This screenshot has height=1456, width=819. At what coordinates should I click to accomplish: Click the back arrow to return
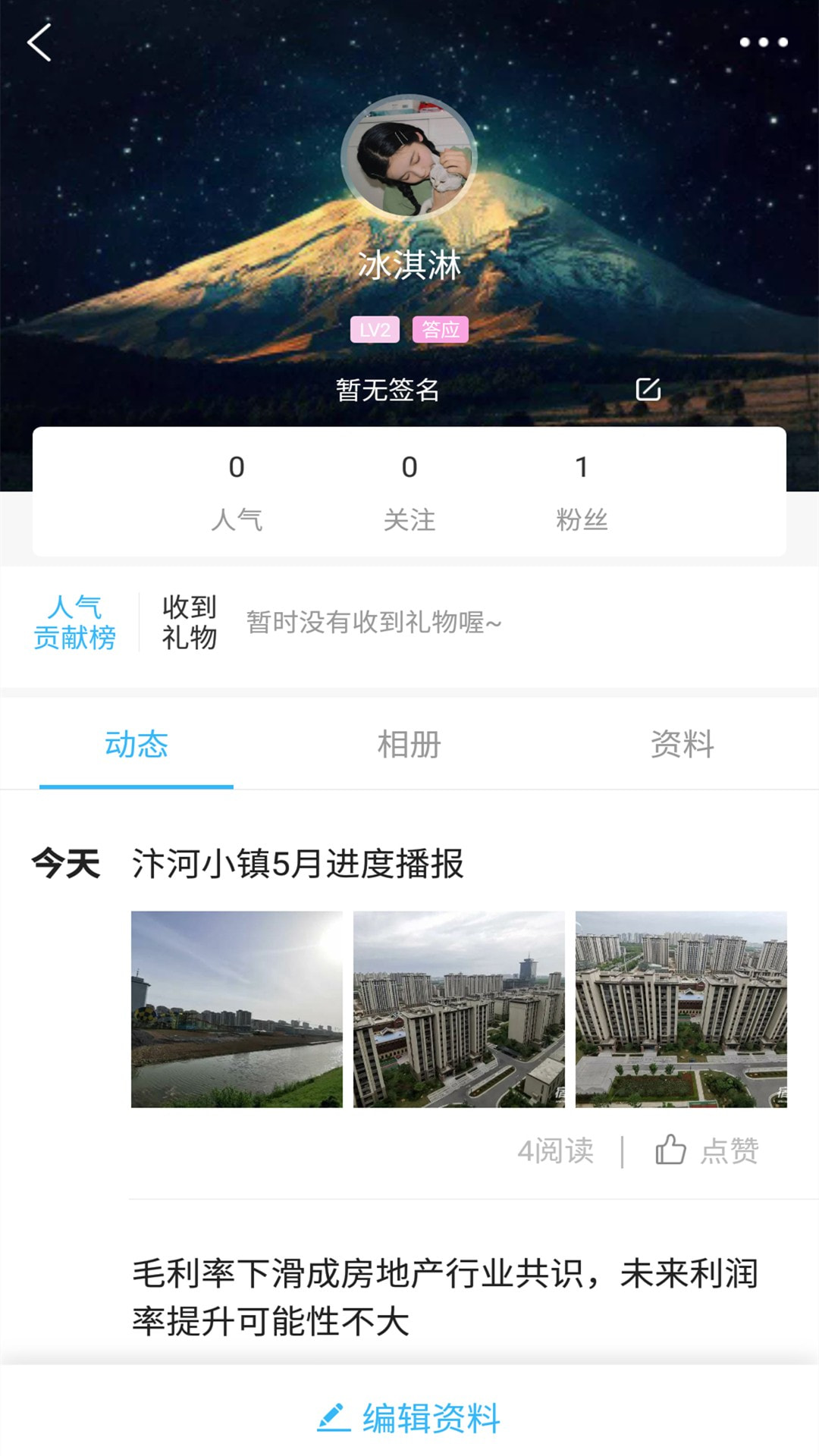coord(39,43)
